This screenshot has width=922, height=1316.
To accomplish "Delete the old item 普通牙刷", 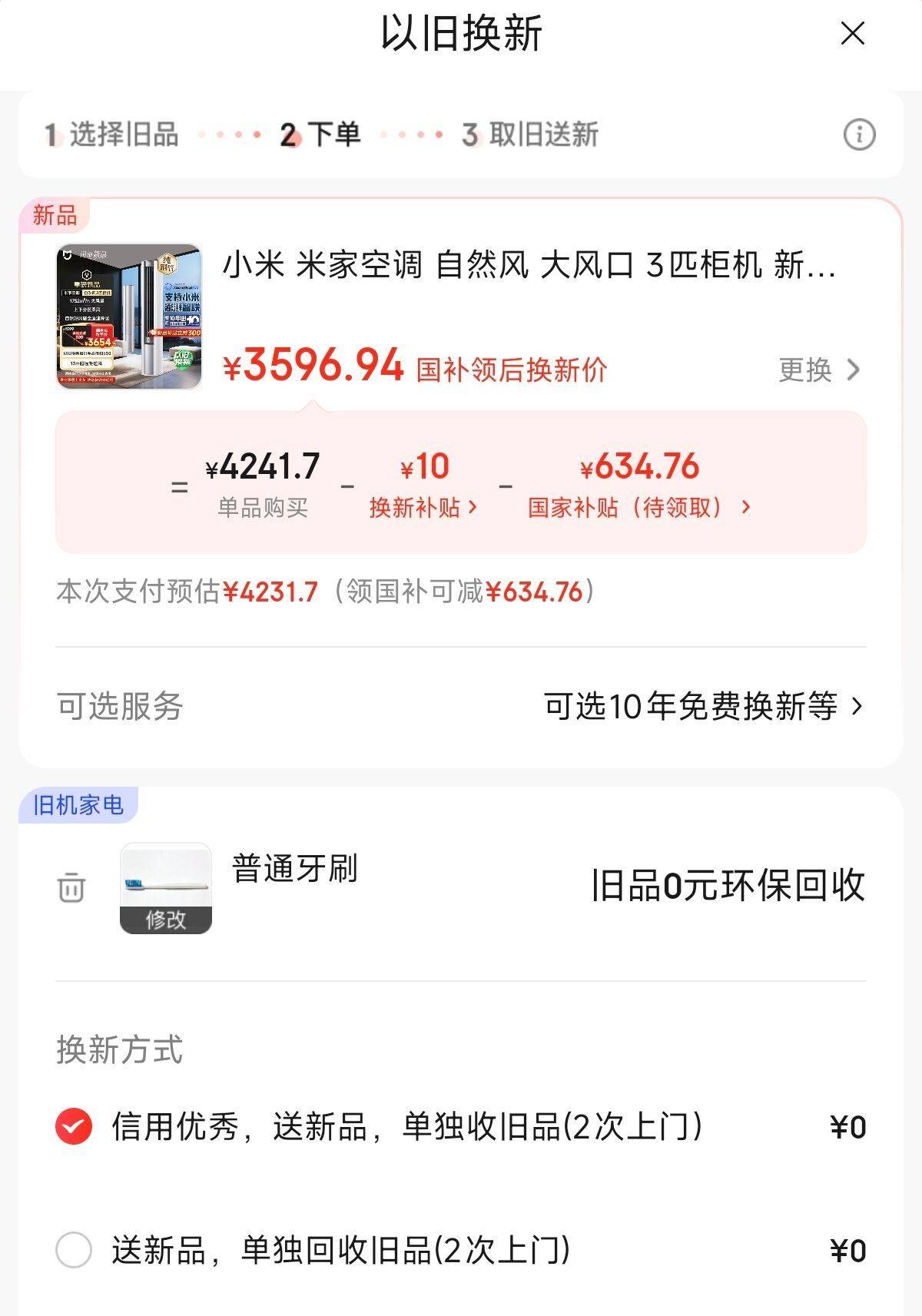I will pos(71,887).
